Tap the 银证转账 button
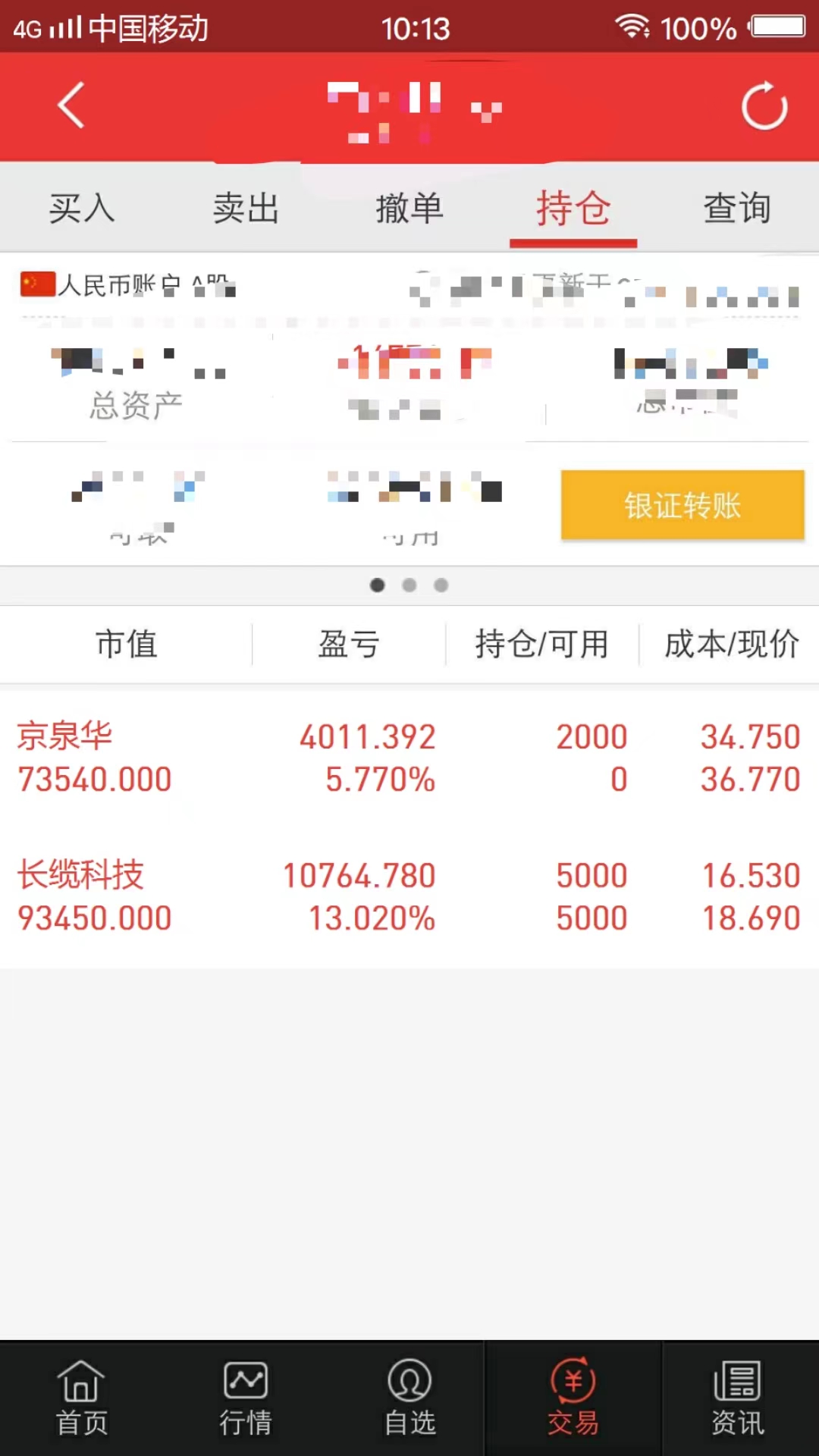 [x=682, y=505]
